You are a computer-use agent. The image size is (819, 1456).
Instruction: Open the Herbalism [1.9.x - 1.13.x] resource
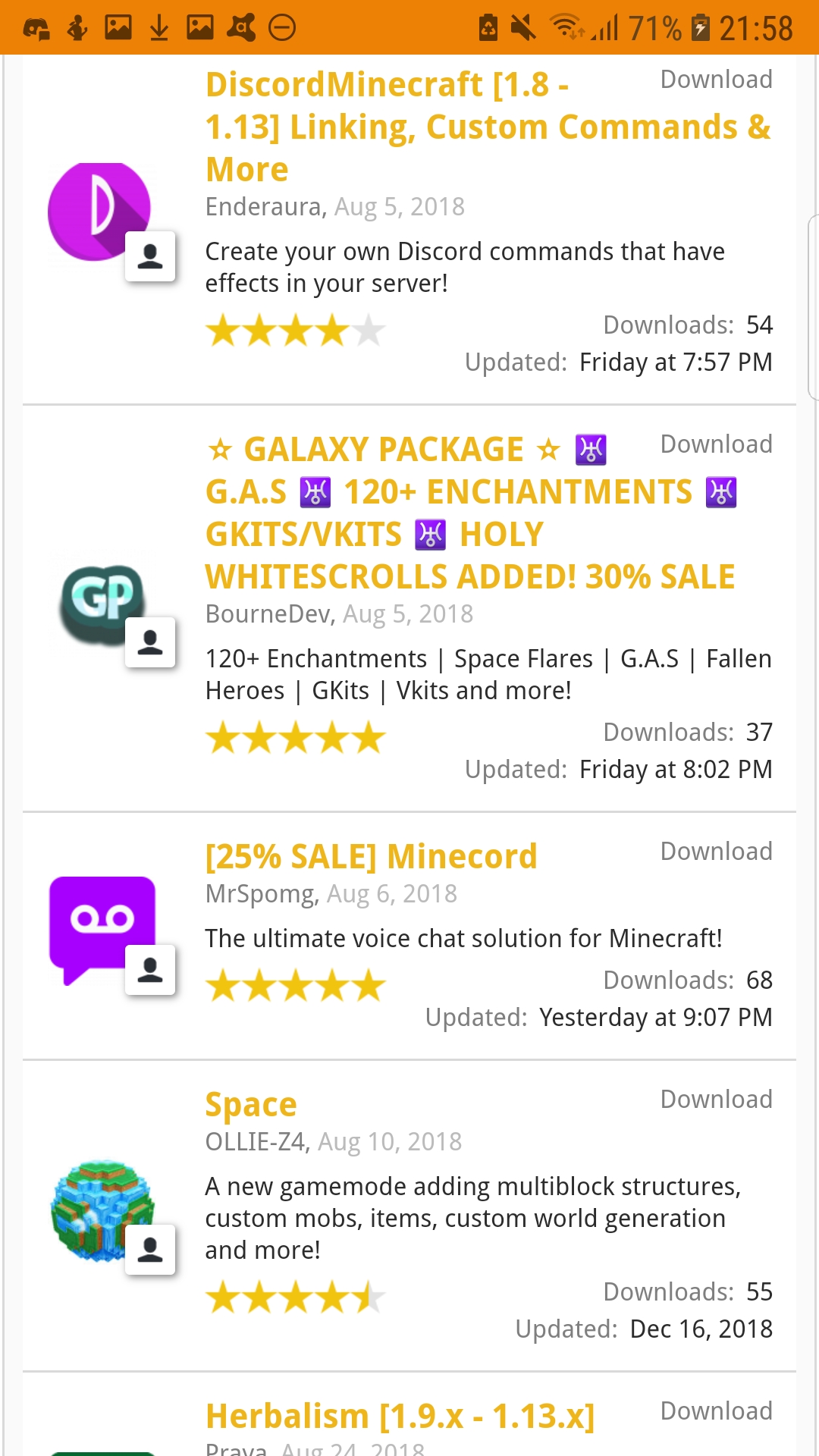400,1416
